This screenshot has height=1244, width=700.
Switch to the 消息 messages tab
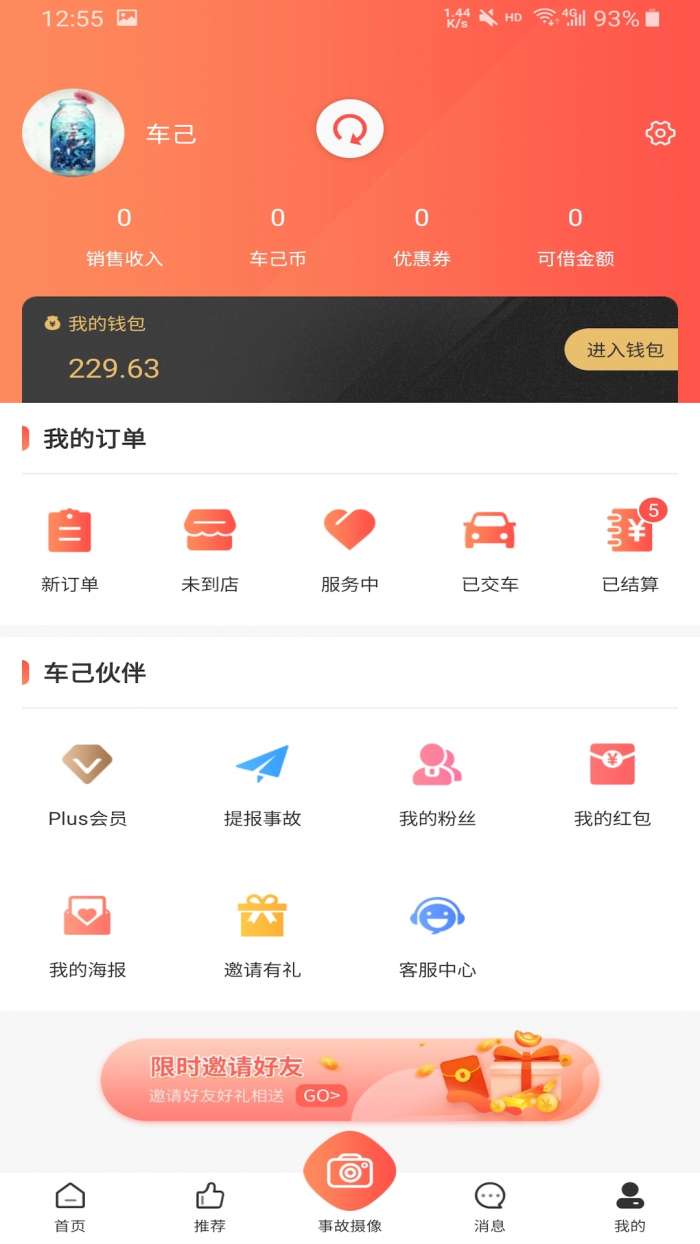[x=490, y=1207]
